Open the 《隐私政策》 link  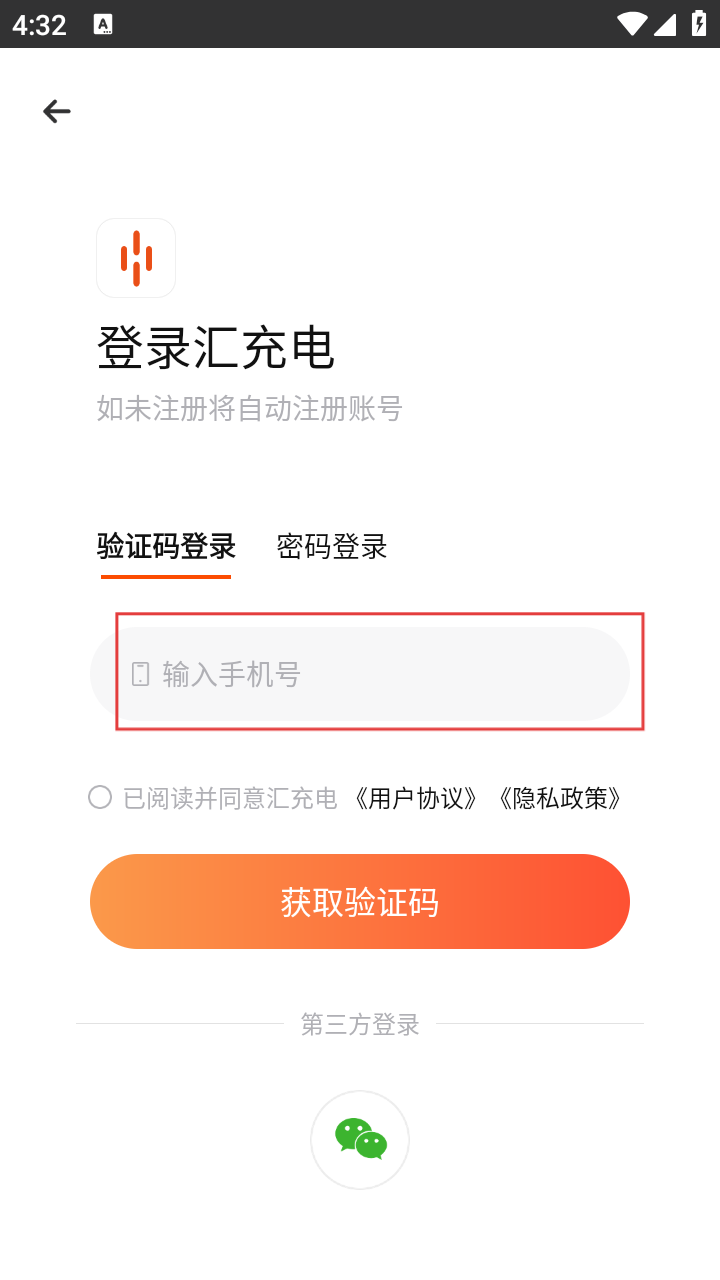(x=560, y=798)
